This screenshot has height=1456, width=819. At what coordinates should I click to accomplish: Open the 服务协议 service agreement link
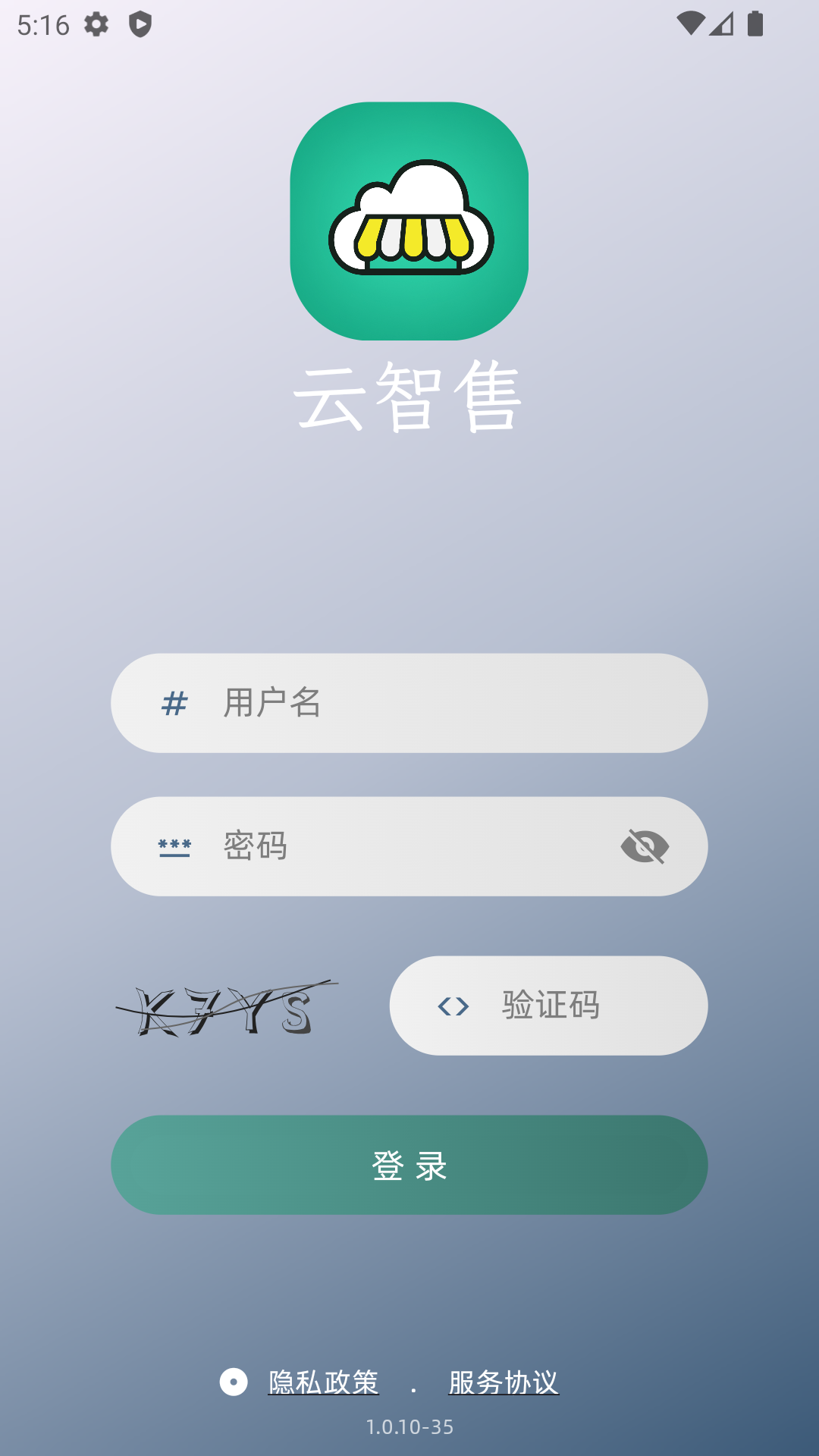[504, 1382]
